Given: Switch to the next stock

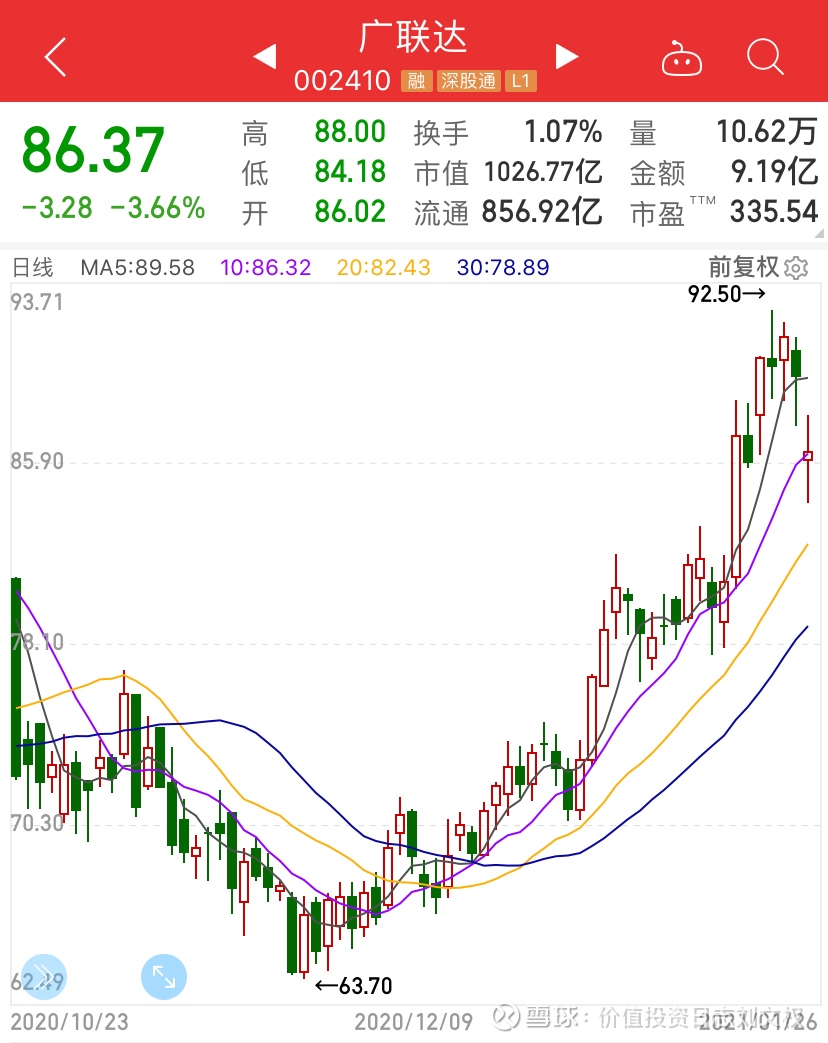Looking at the screenshot, I should click(x=567, y=57).
